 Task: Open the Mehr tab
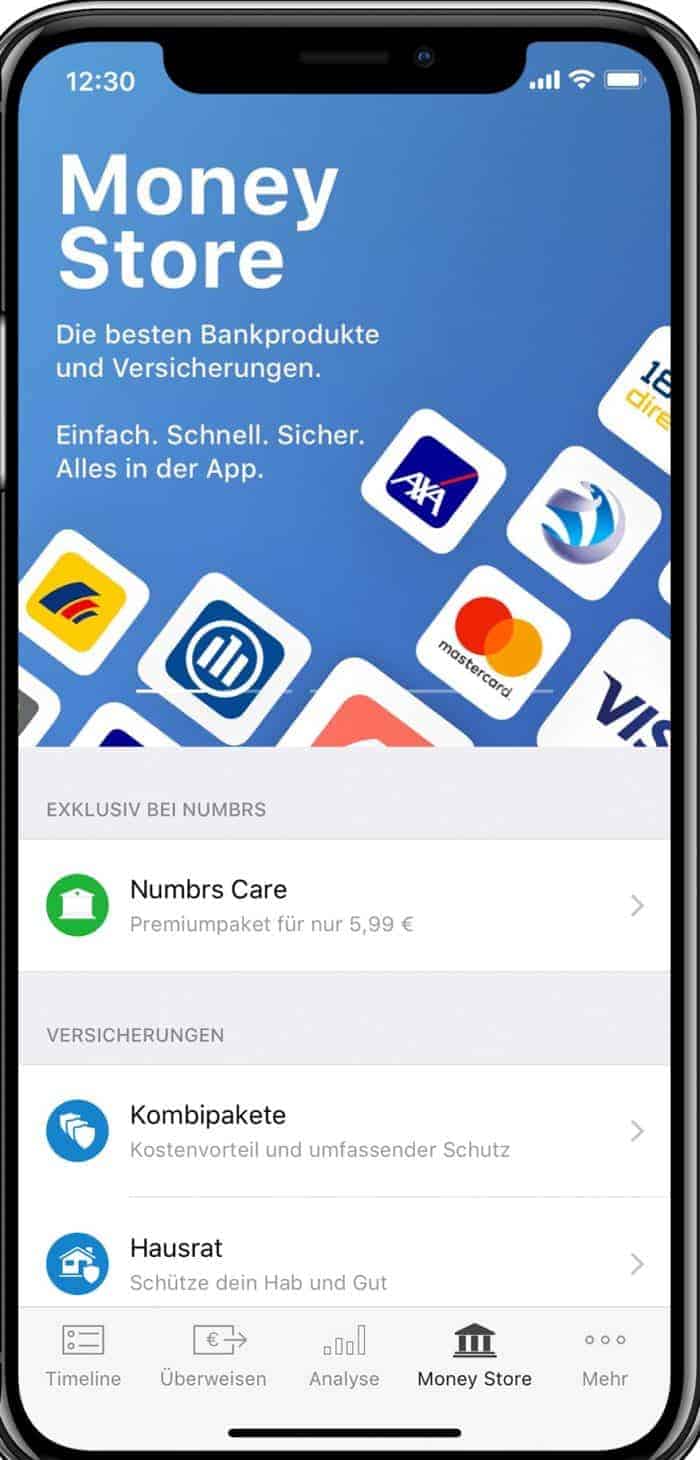coord(605,1356)
